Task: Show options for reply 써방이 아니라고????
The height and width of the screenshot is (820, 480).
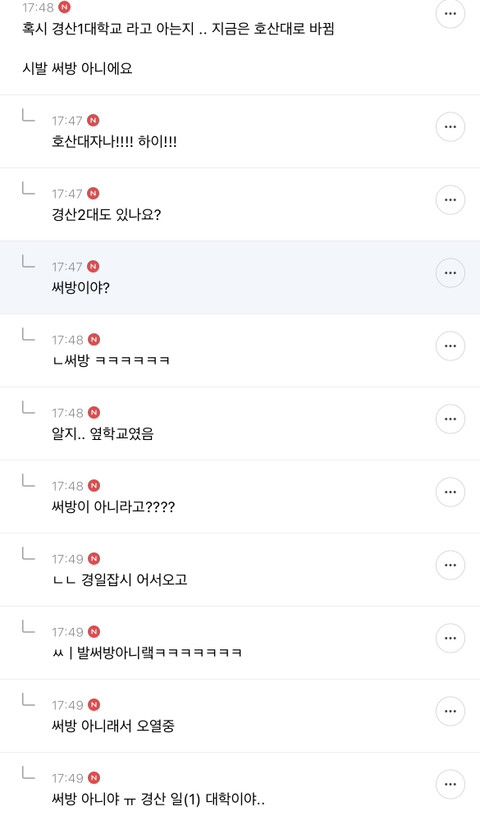Action: (x=450, y=492)
